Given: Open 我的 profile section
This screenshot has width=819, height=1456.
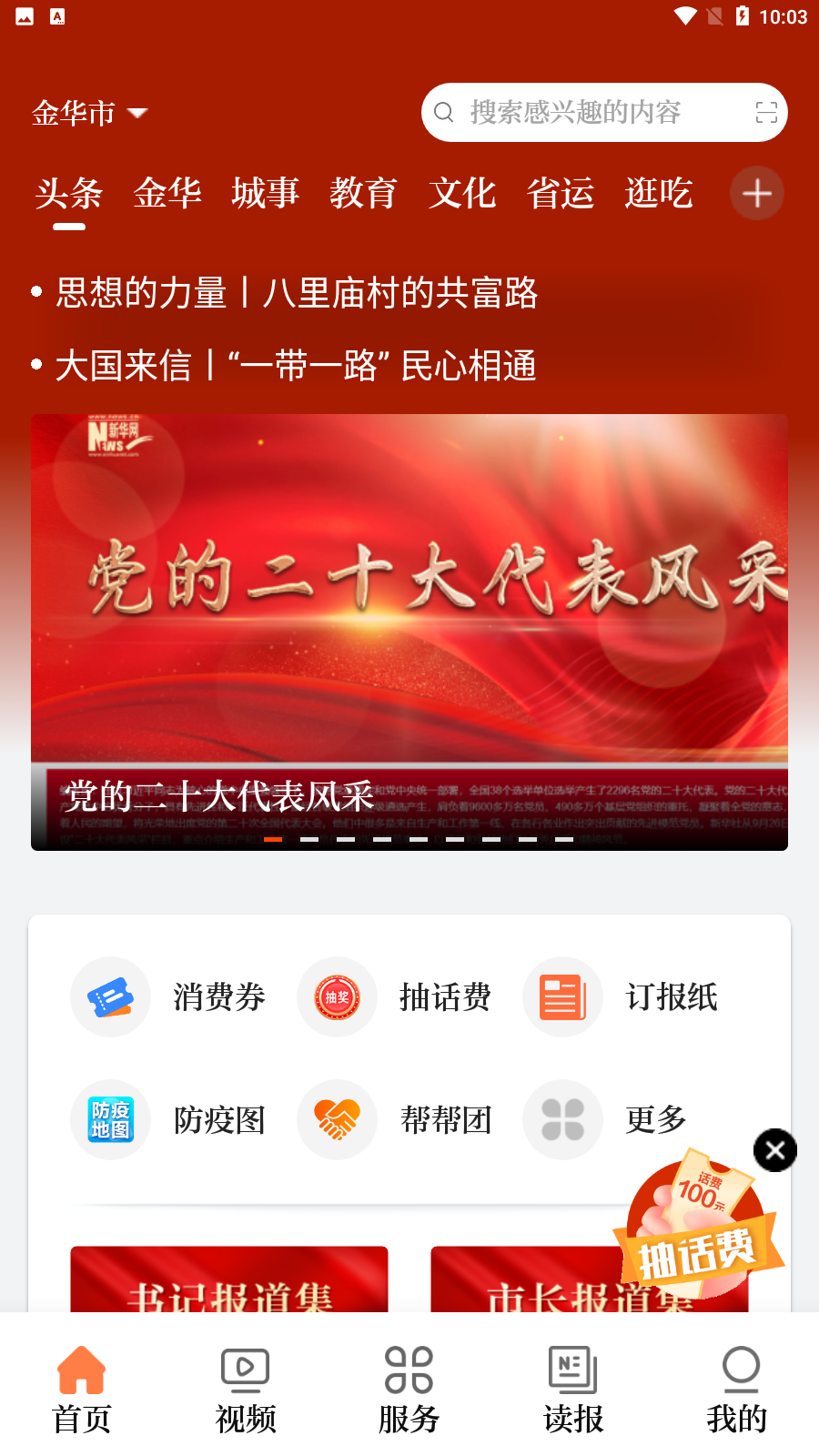Looking at the screenshot, I should tap(739, 1386).
